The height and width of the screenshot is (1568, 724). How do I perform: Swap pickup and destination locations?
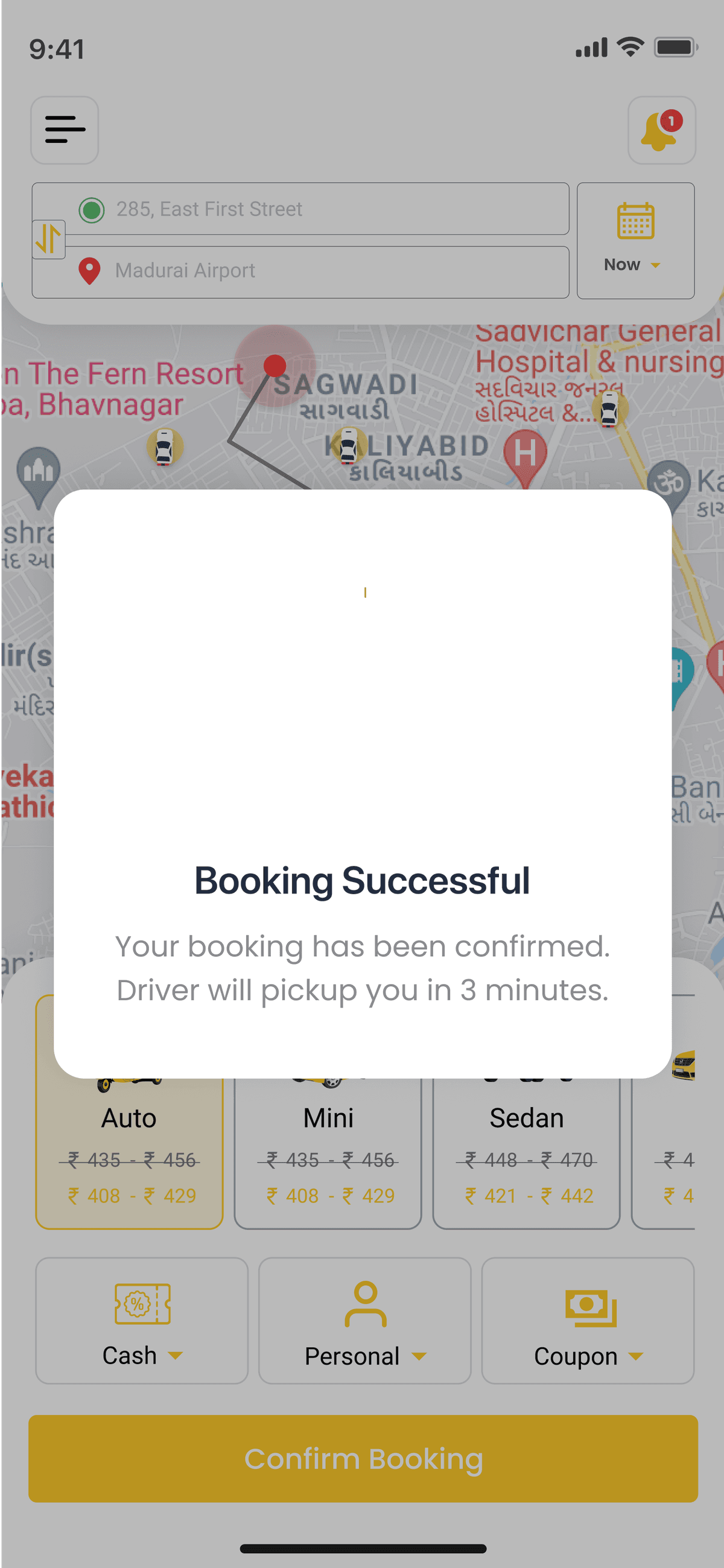(49, 239)
